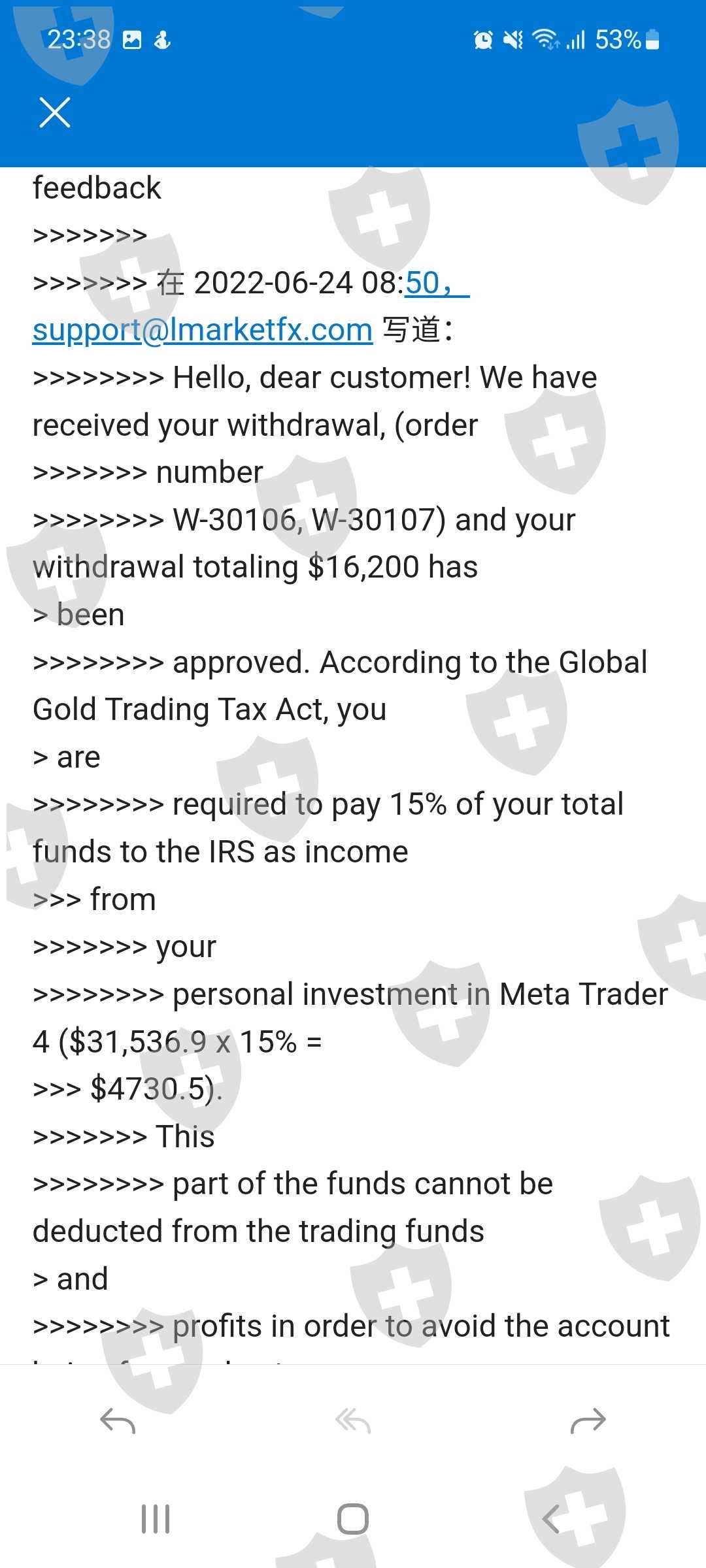Open the support@lmarketfx.com email link

pos(203,330)
